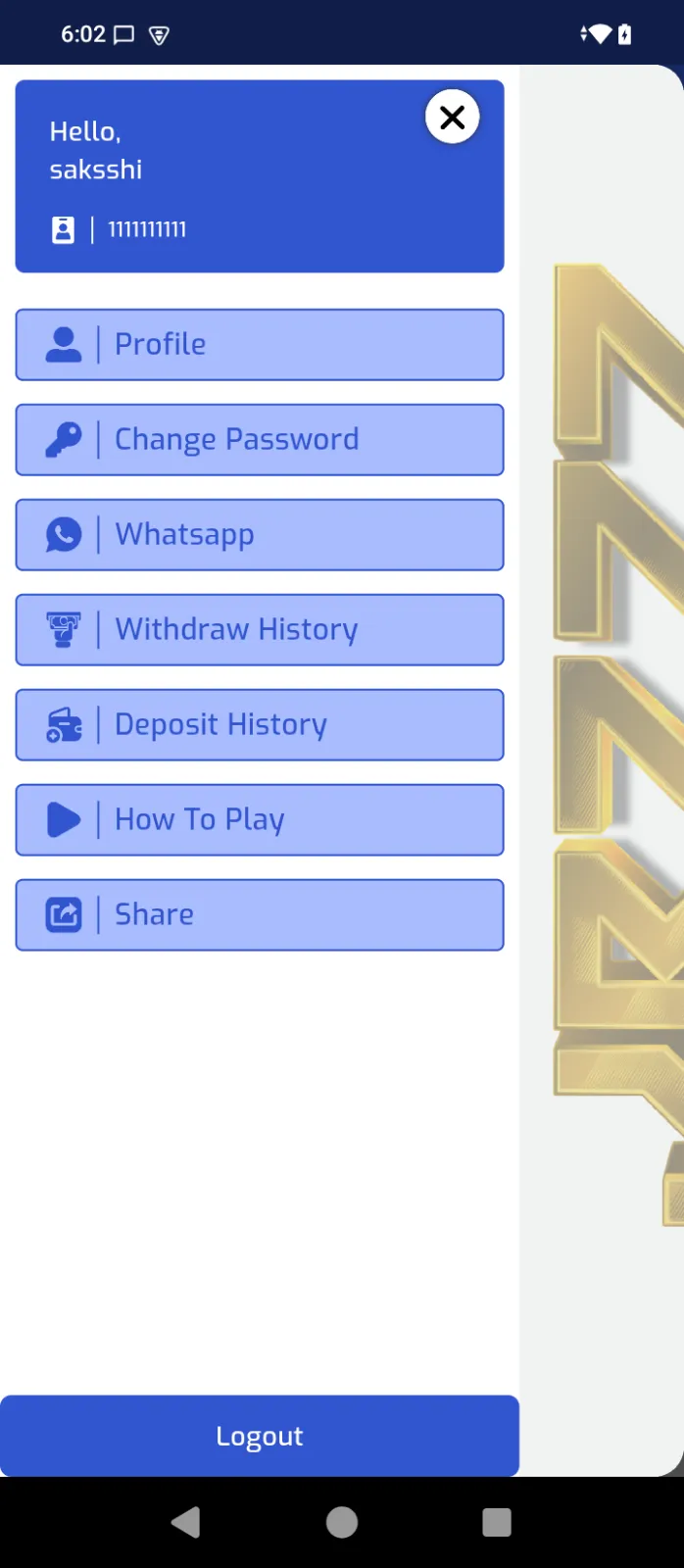View Withdraw History

(x=260, y=630)
